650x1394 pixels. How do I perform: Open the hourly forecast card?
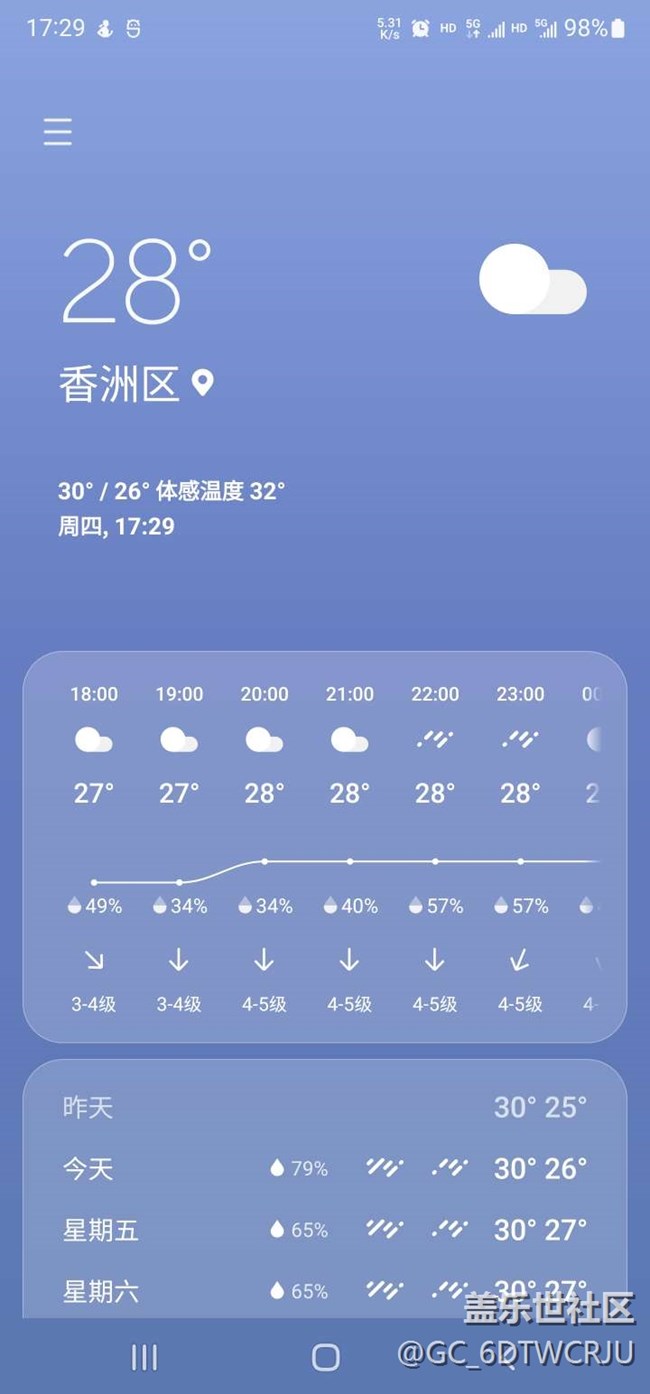[x=324, y=846]
